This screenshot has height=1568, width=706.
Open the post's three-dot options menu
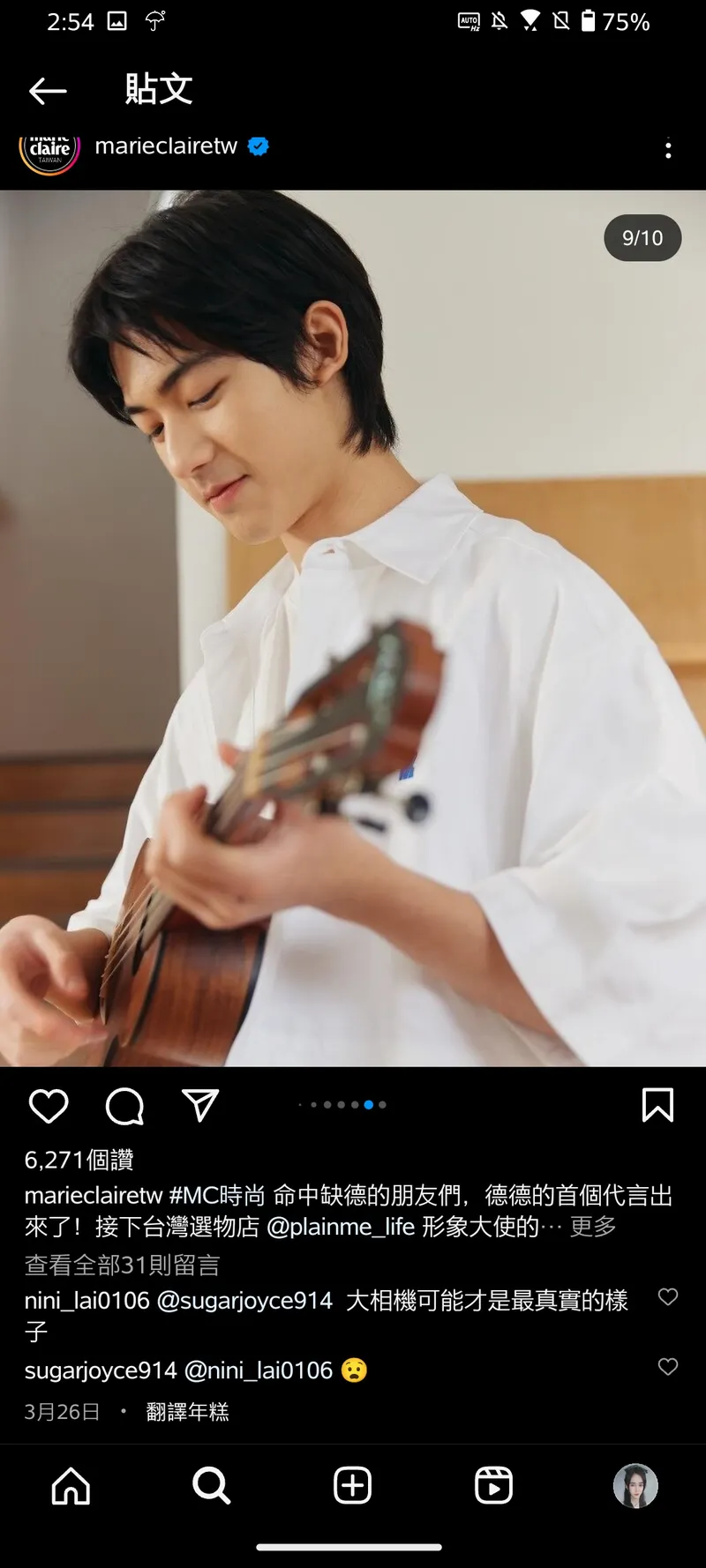668,150
